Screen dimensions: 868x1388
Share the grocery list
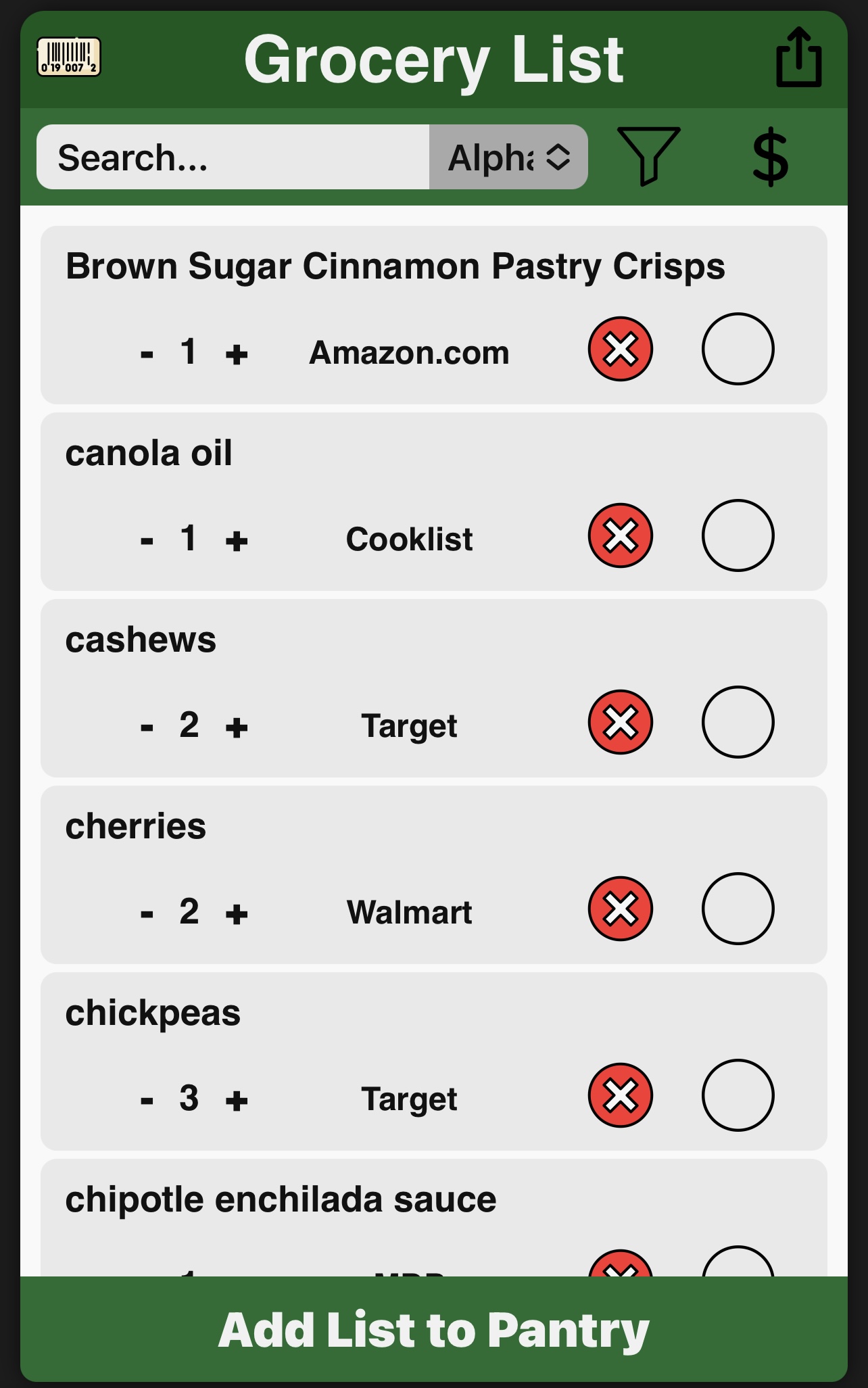click(x=798, y=57)
